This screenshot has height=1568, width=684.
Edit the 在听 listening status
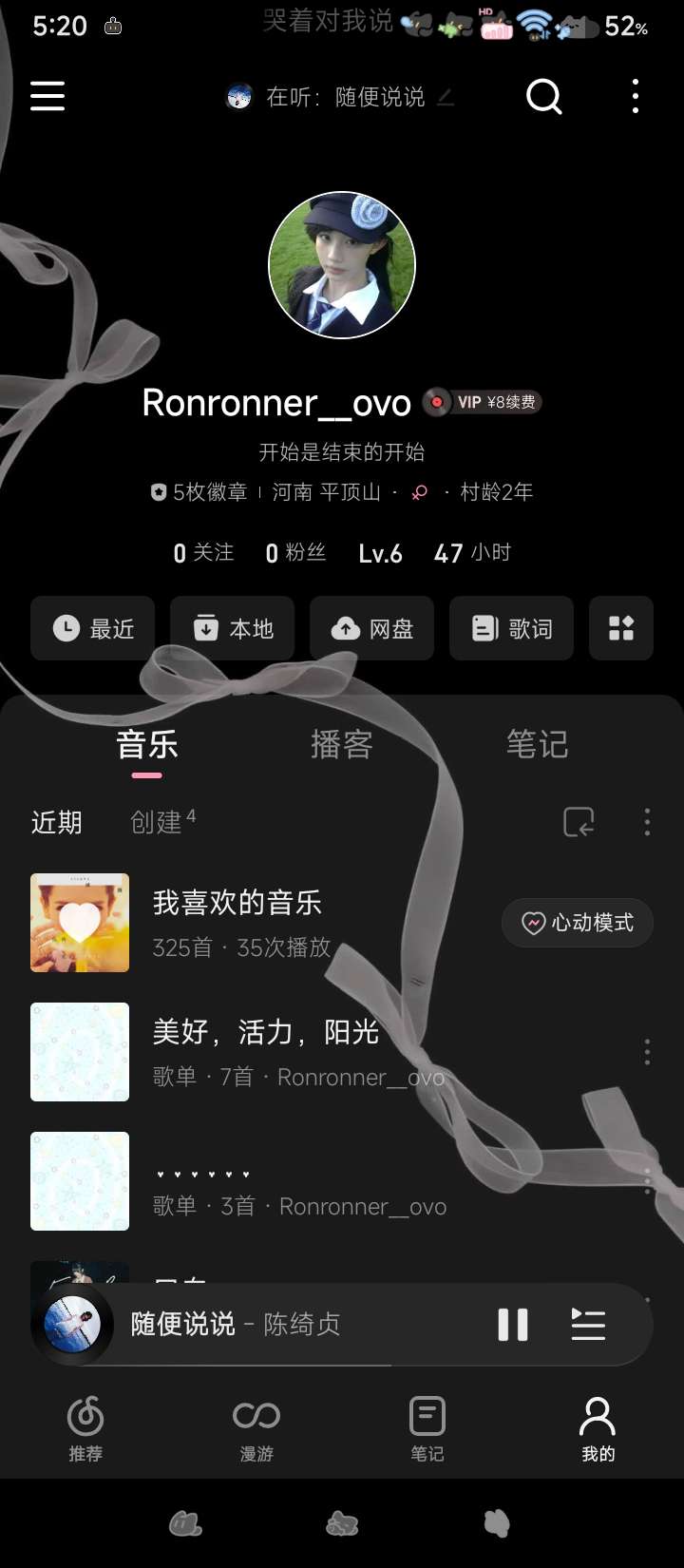coord(446,97)
